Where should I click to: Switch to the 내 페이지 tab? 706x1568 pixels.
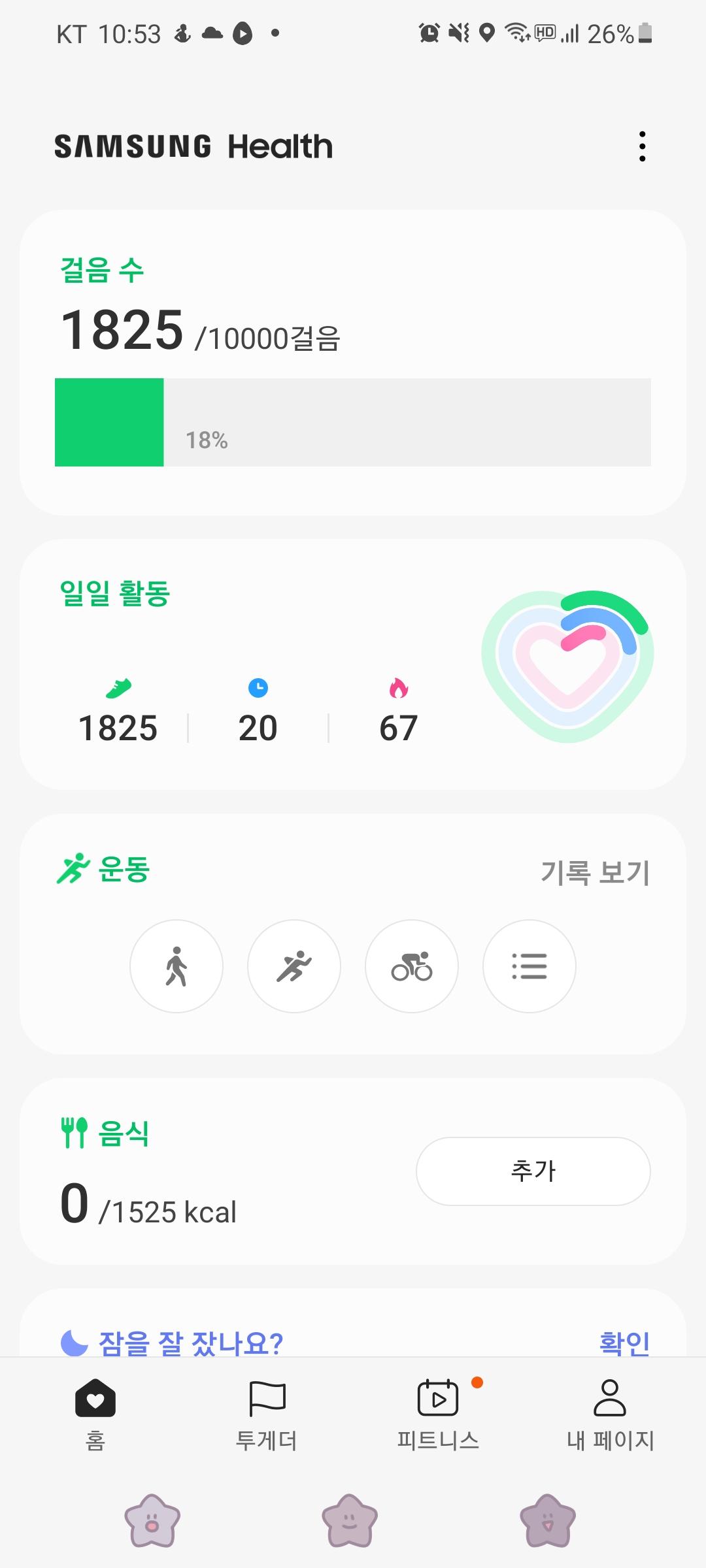click(x=610, y=1414)
